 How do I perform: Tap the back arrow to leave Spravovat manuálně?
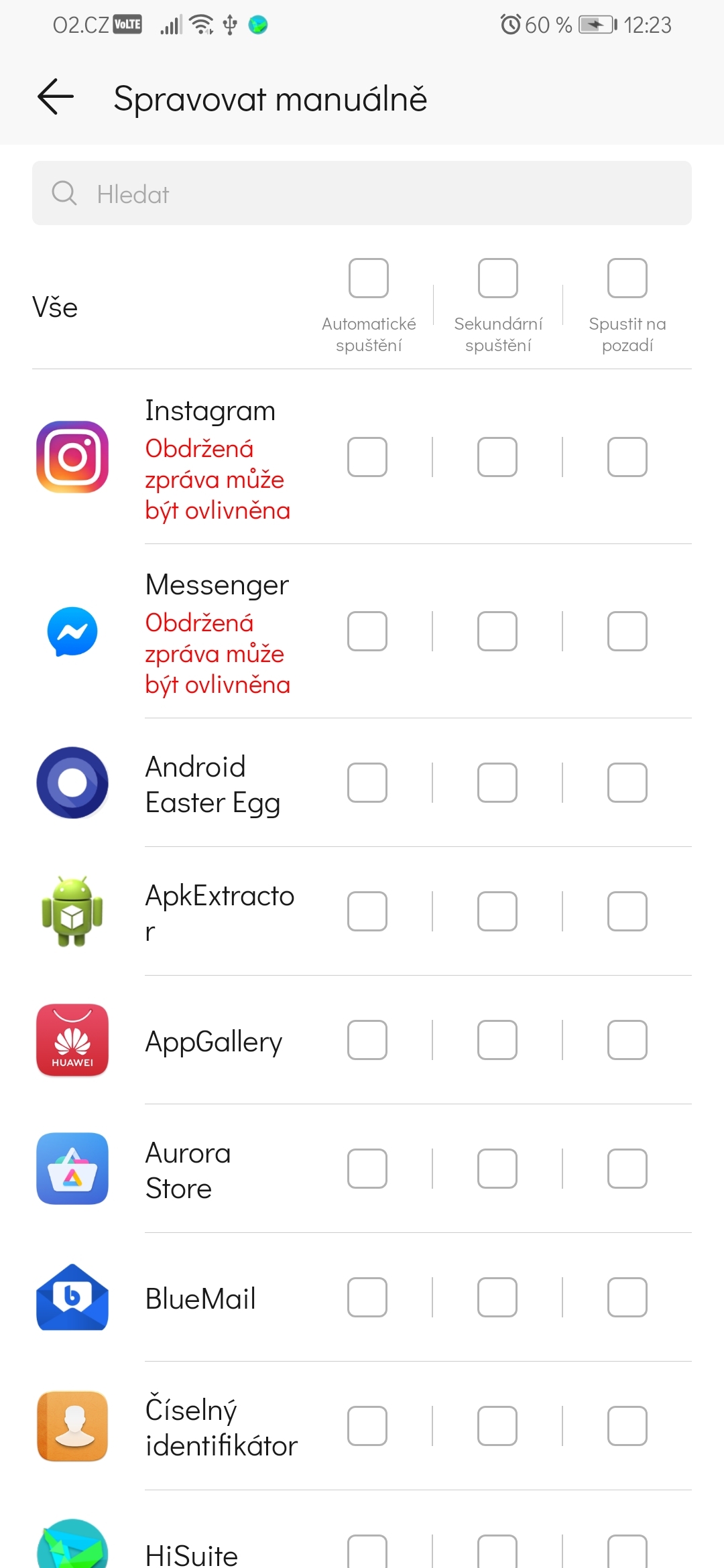pyautogui.click(x=54, y=96)
